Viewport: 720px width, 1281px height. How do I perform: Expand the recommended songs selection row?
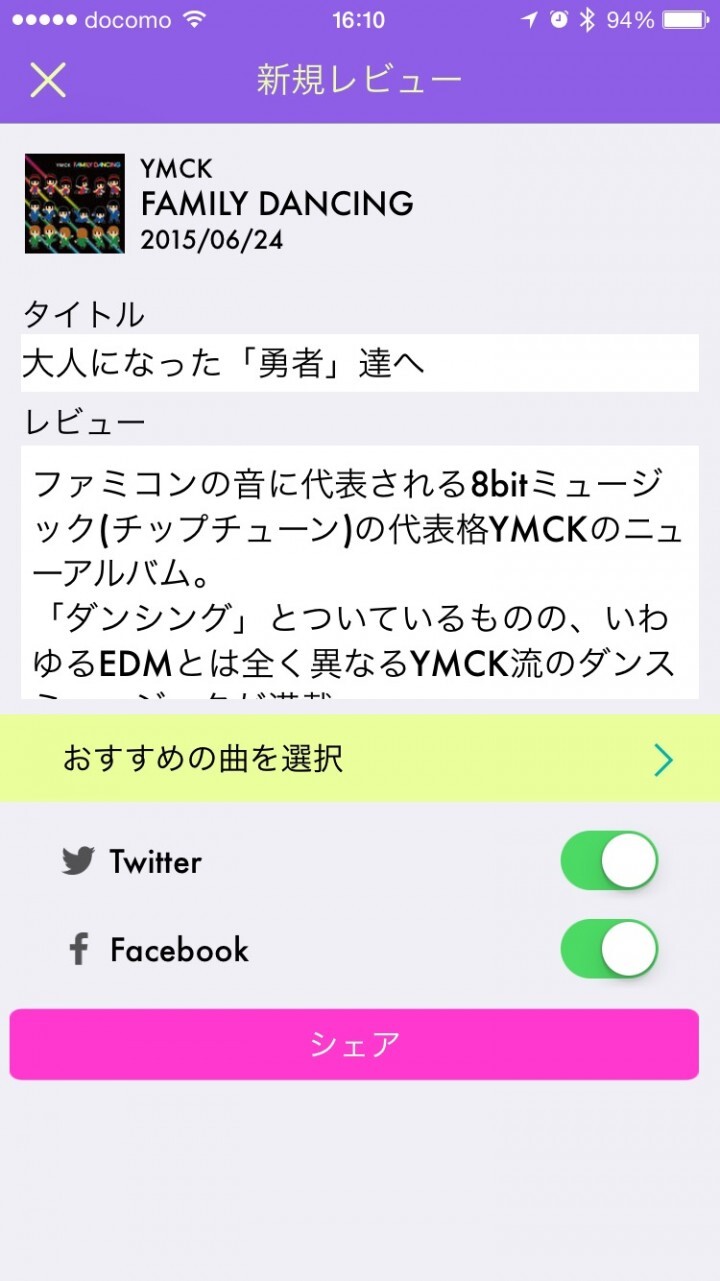point(360,760)
